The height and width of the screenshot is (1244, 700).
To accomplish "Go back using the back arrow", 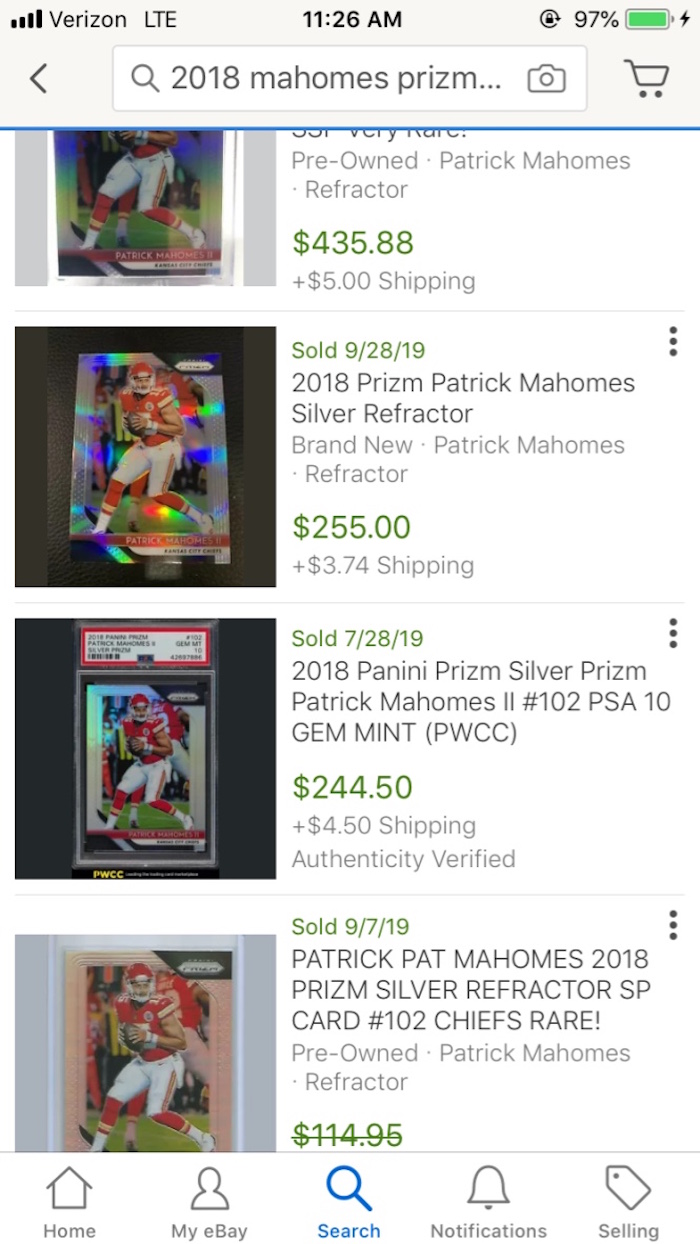I will click(39, 79).
